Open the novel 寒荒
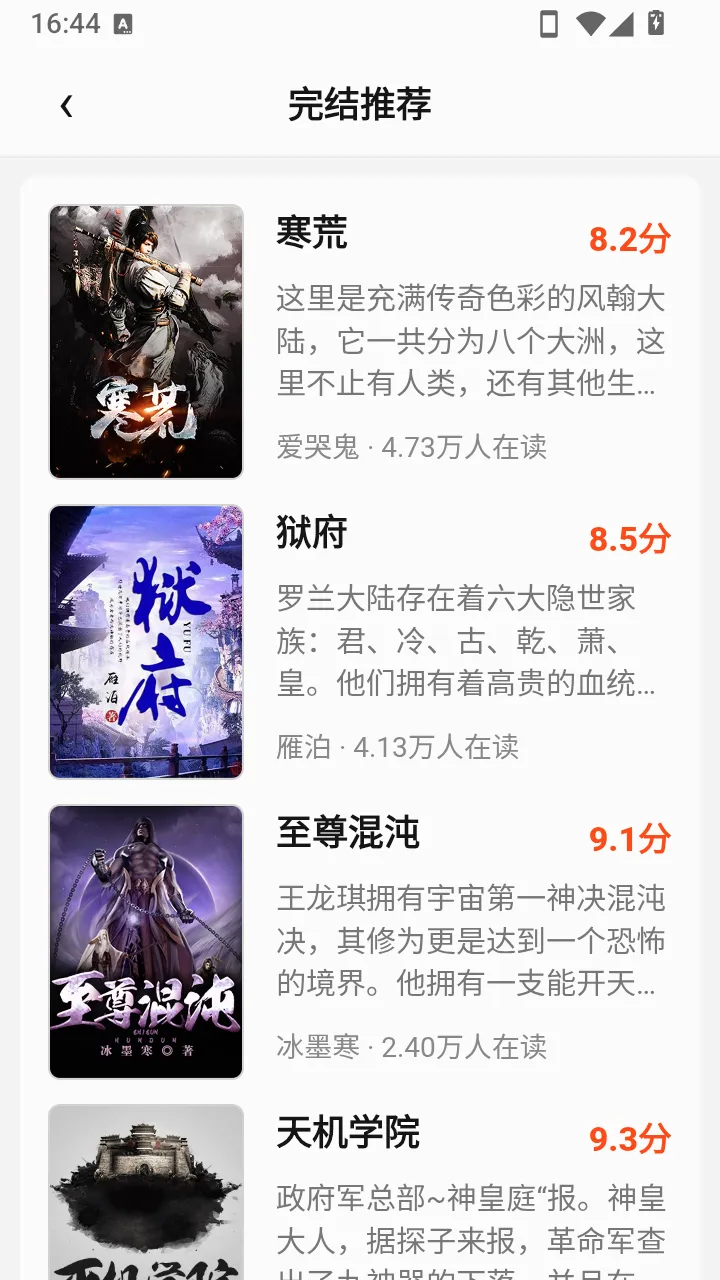 360,342
